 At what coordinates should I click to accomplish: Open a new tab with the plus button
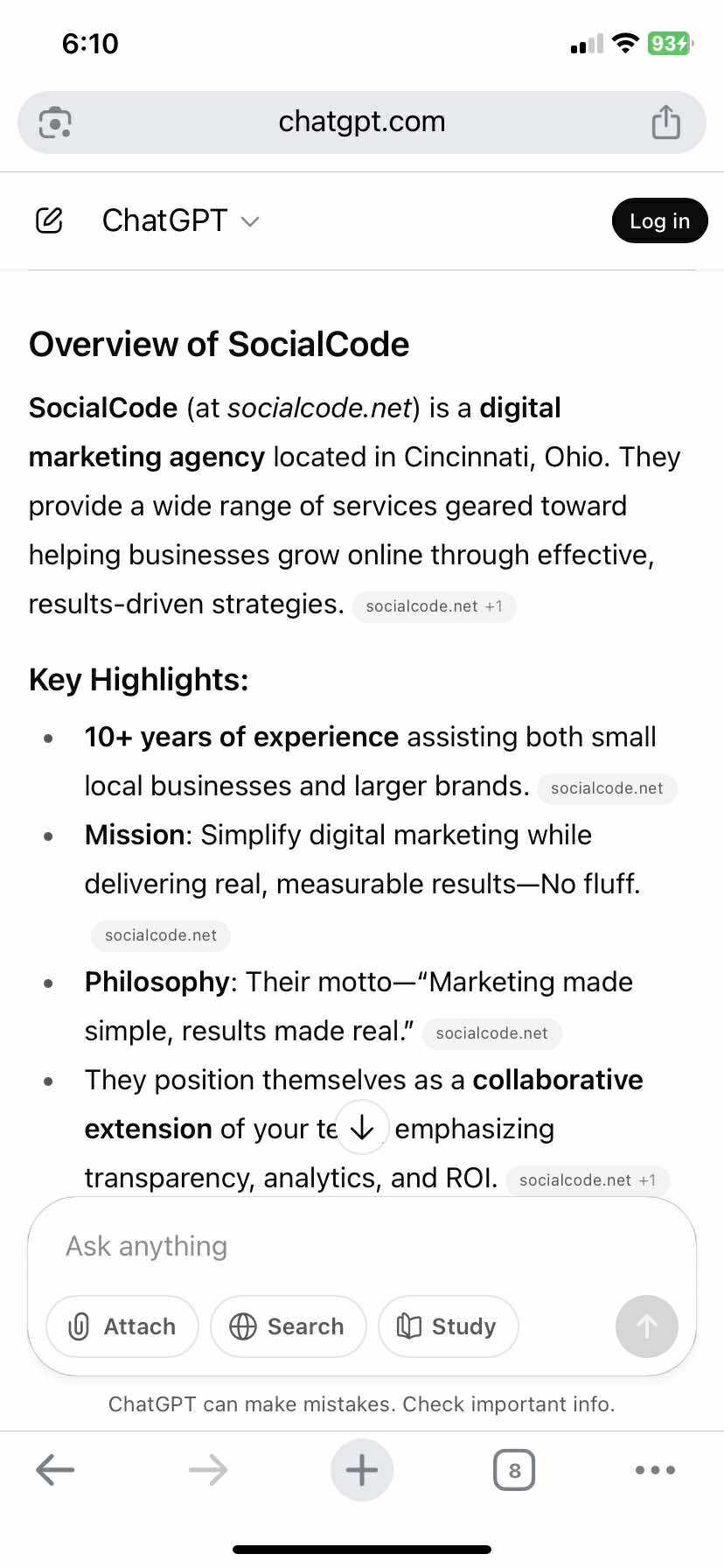pyautogui.click(x=362, y=1470)
